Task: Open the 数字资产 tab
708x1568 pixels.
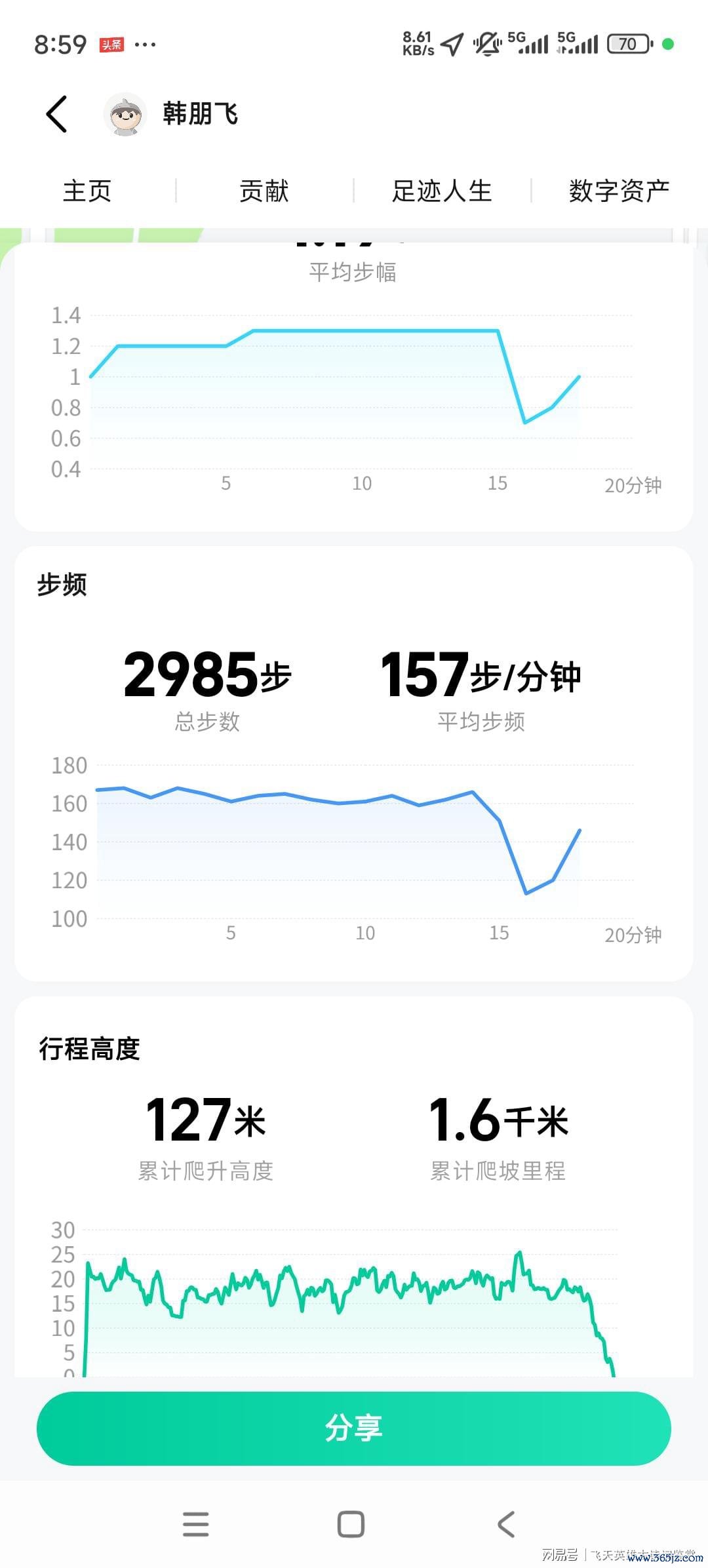Action: pyautogui.click(x=619, y=191)
